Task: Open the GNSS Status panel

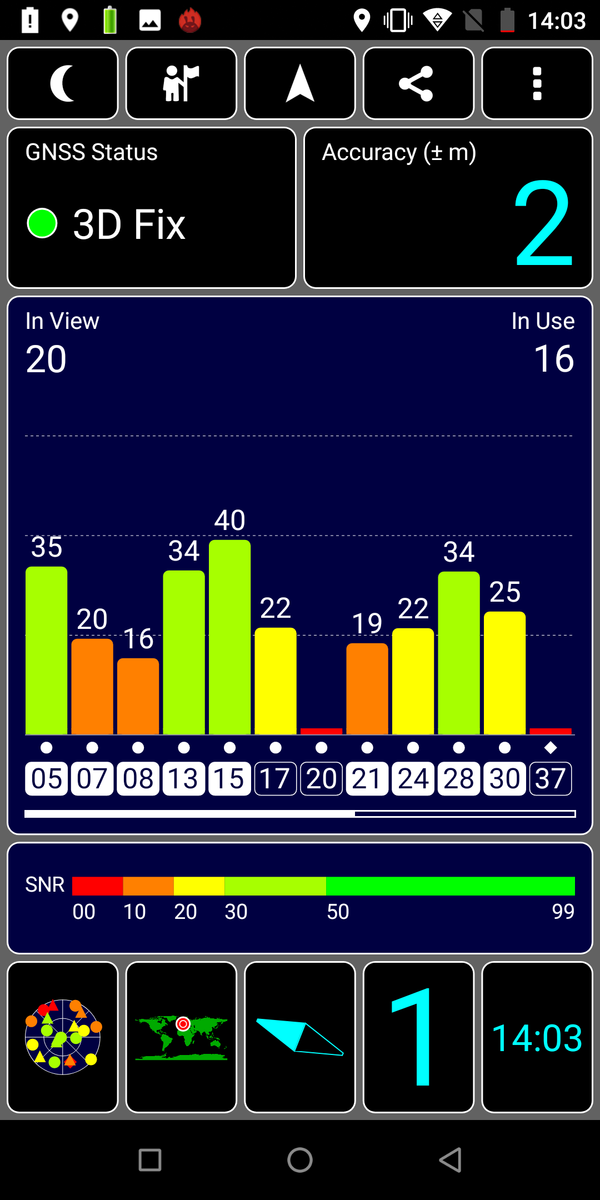Action: coord(152,208)
